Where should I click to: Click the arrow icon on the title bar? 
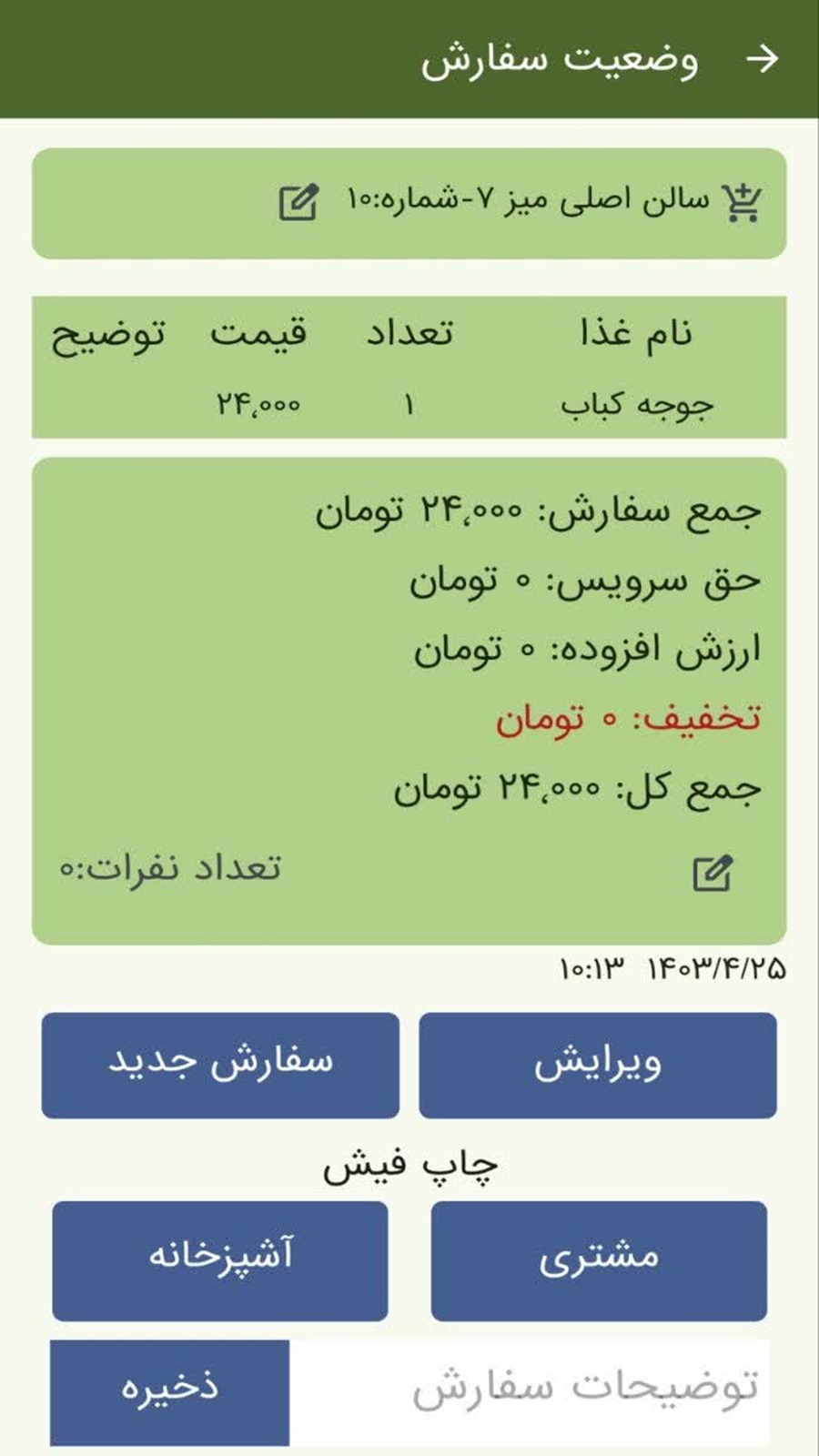coord(763,60)
